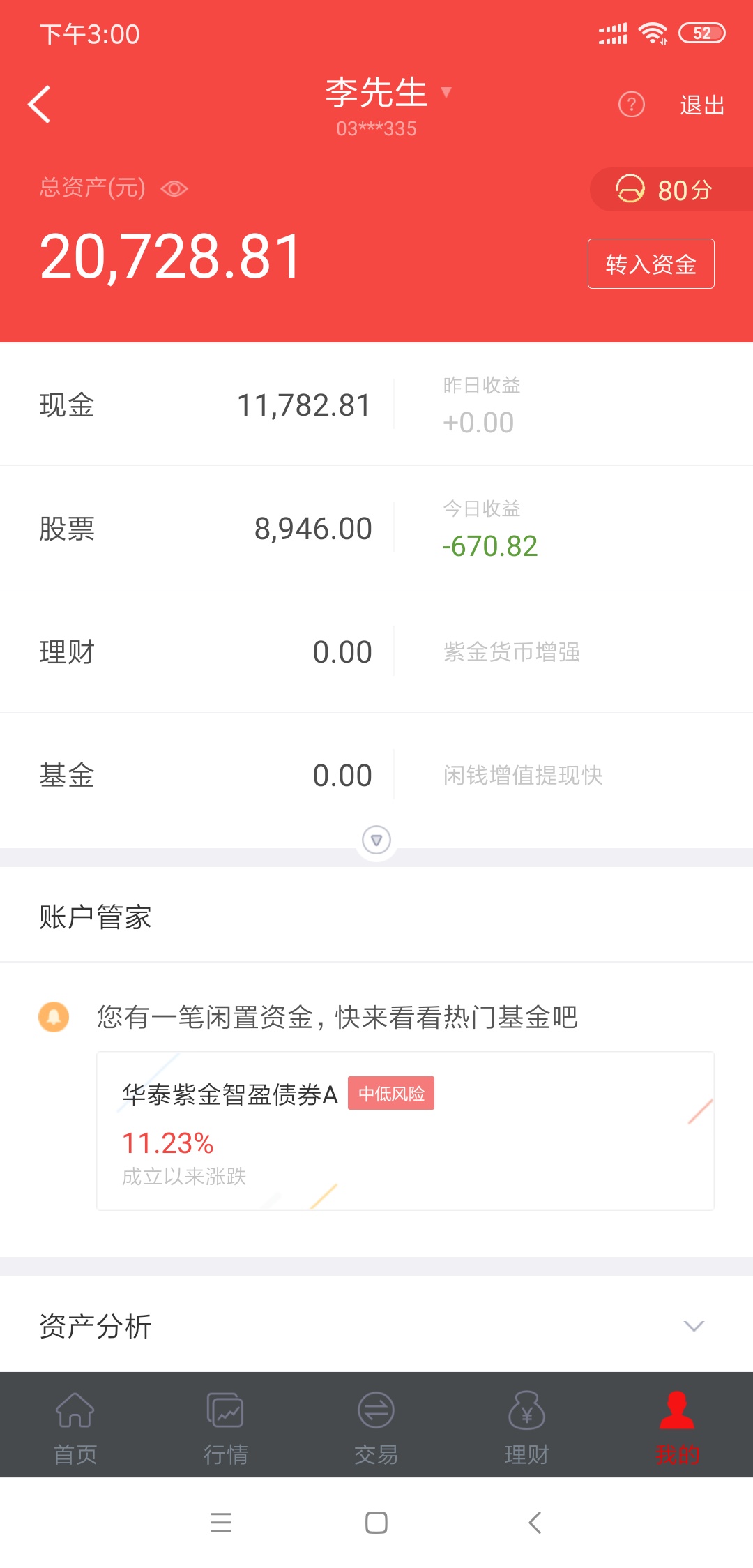753x1568 pixels.
Task: Open the 基金 fund row
Action: click(376, 775)
